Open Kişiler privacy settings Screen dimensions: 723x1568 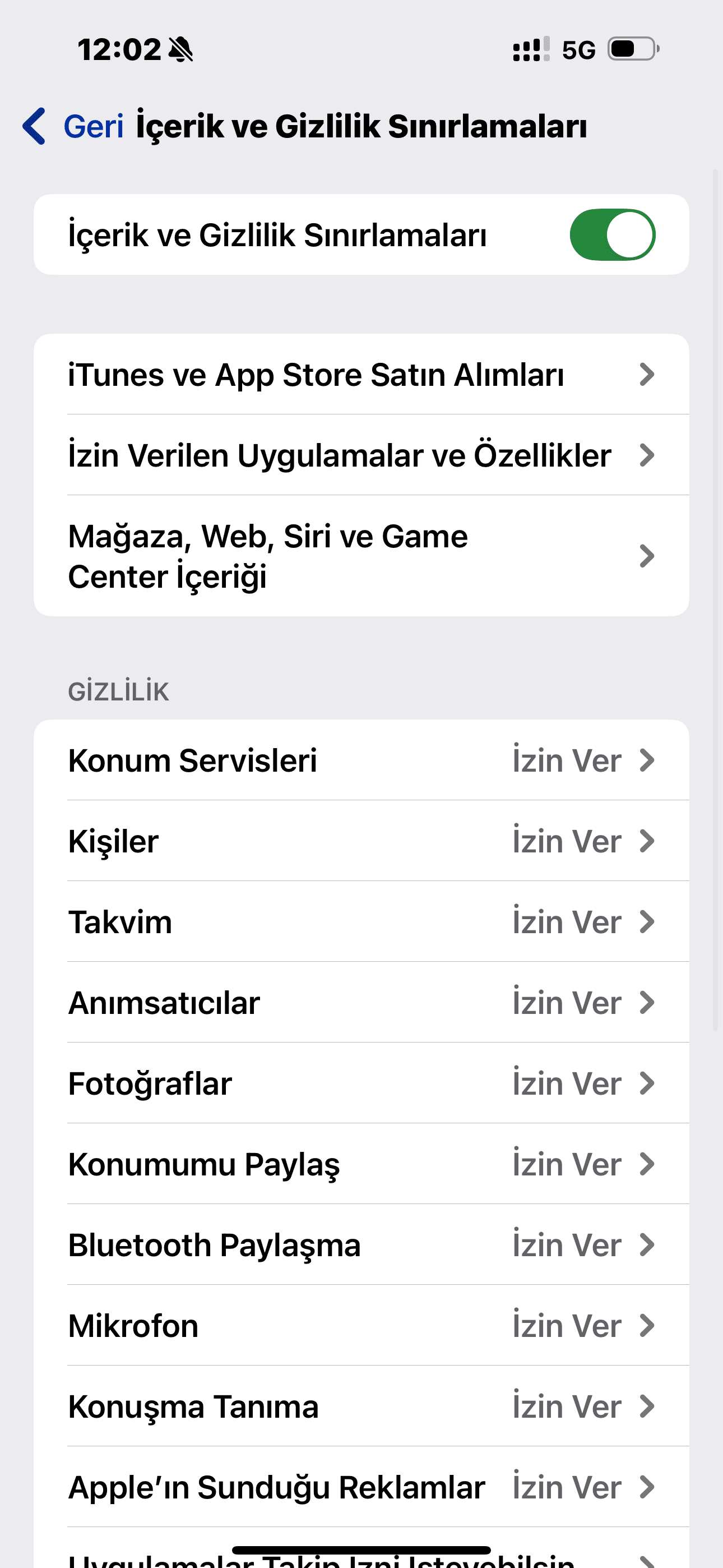361,841
